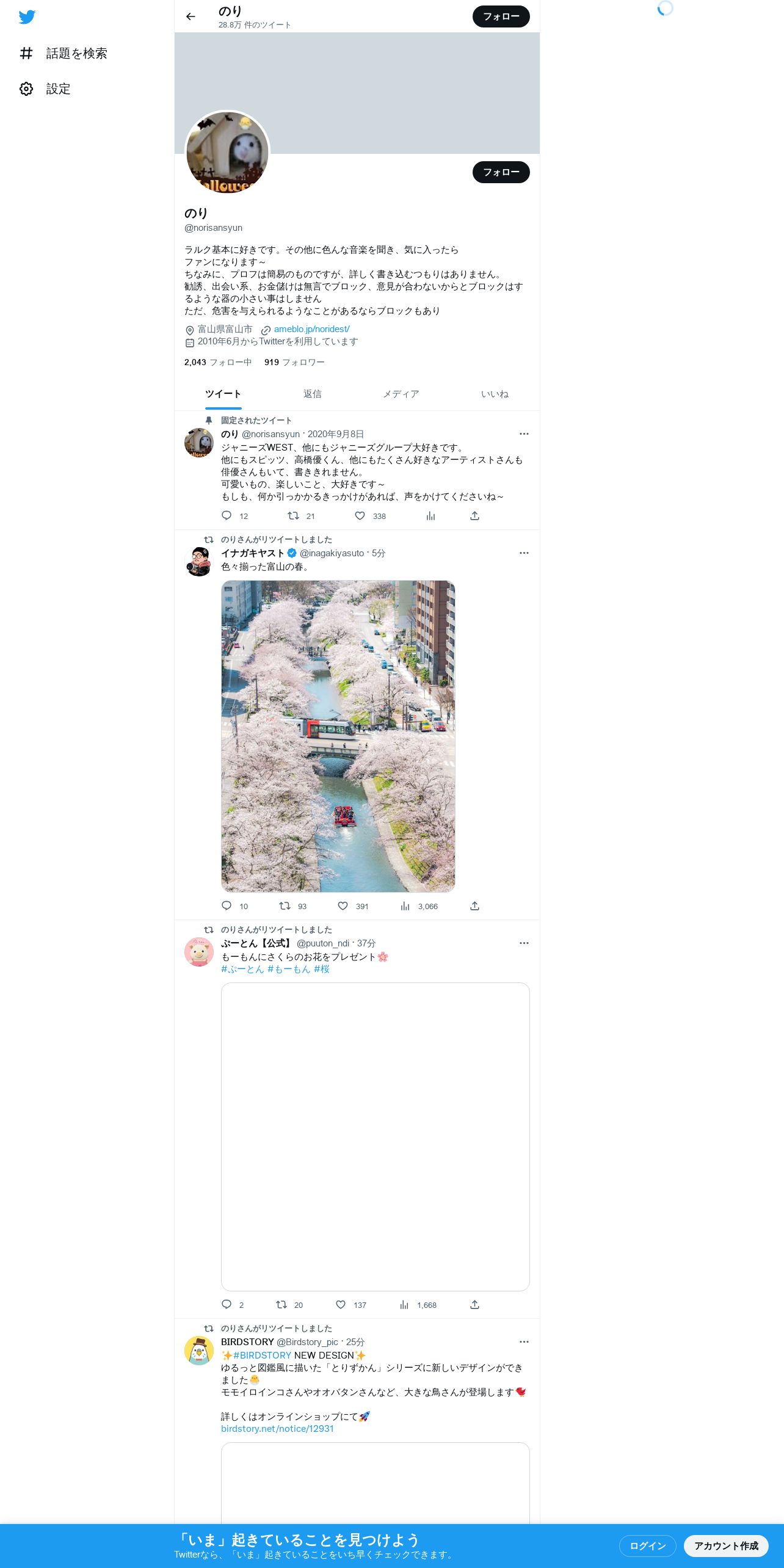
Task: Reply to ぷーとん【公式】's tweet
Action: (227, 1305)
